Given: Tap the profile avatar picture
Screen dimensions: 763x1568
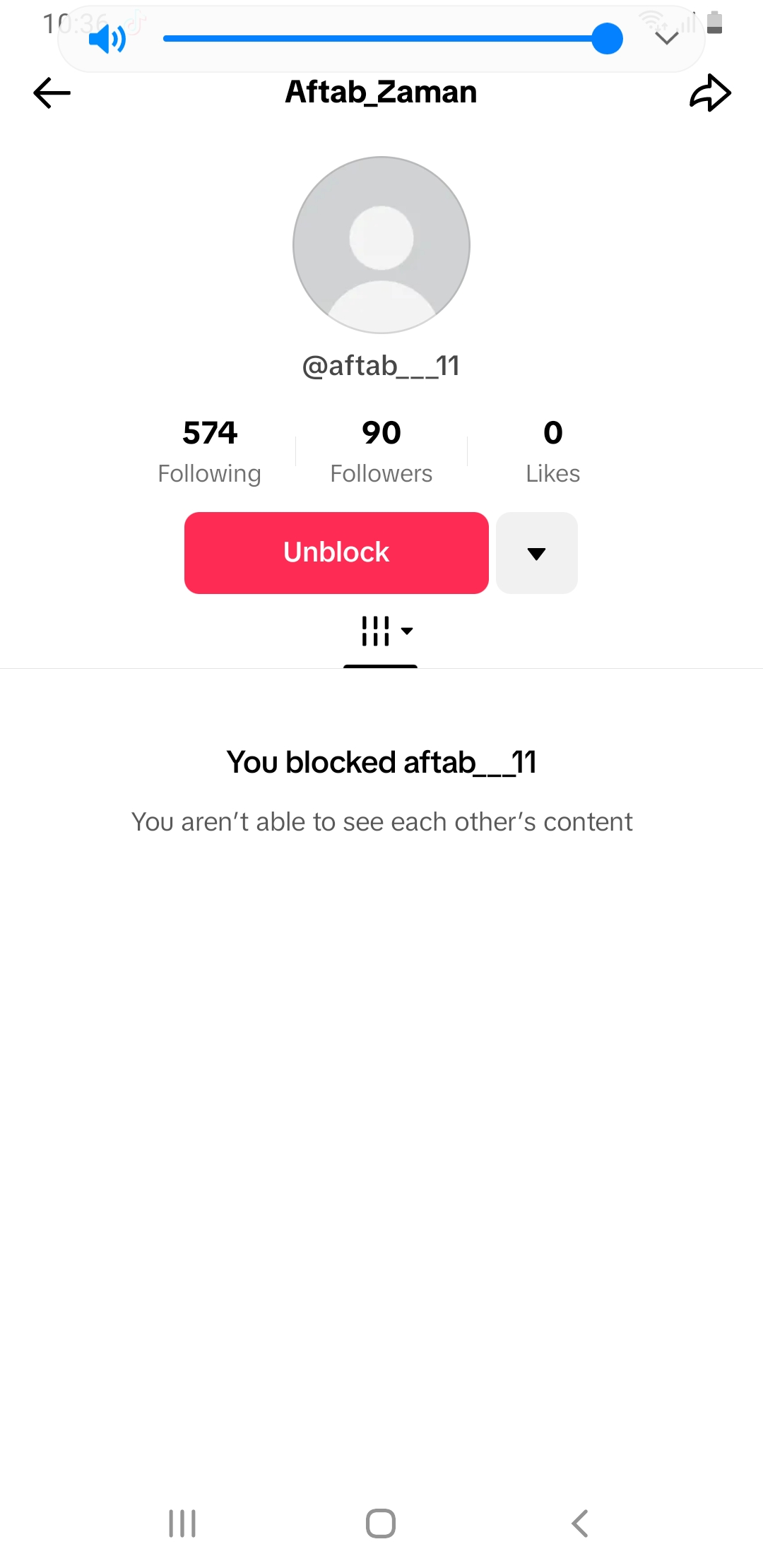Looking at the screenshot, I should pos(381,245).
